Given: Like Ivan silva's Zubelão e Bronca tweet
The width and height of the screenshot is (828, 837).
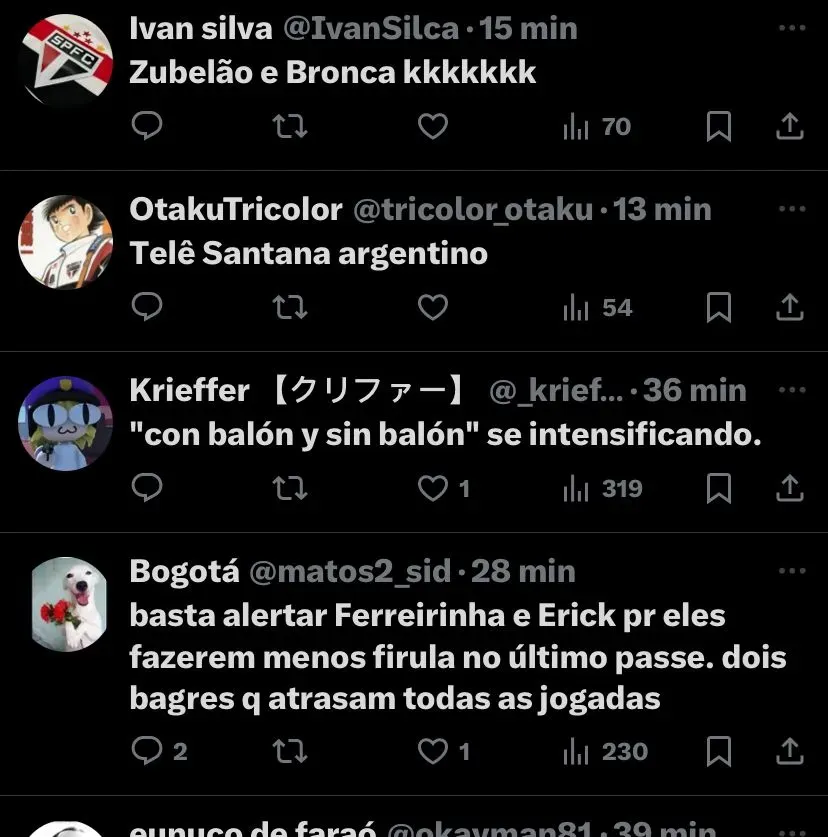Looking at the screenshot, I should coord(432,126).
